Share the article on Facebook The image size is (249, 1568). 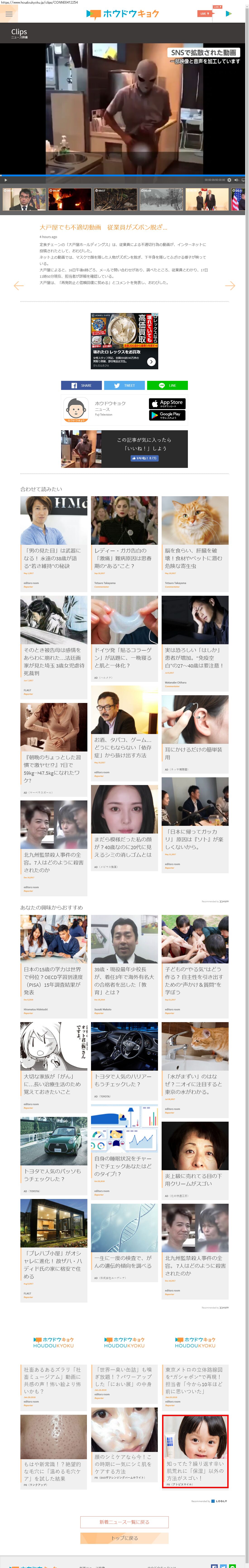click(81, 385)
